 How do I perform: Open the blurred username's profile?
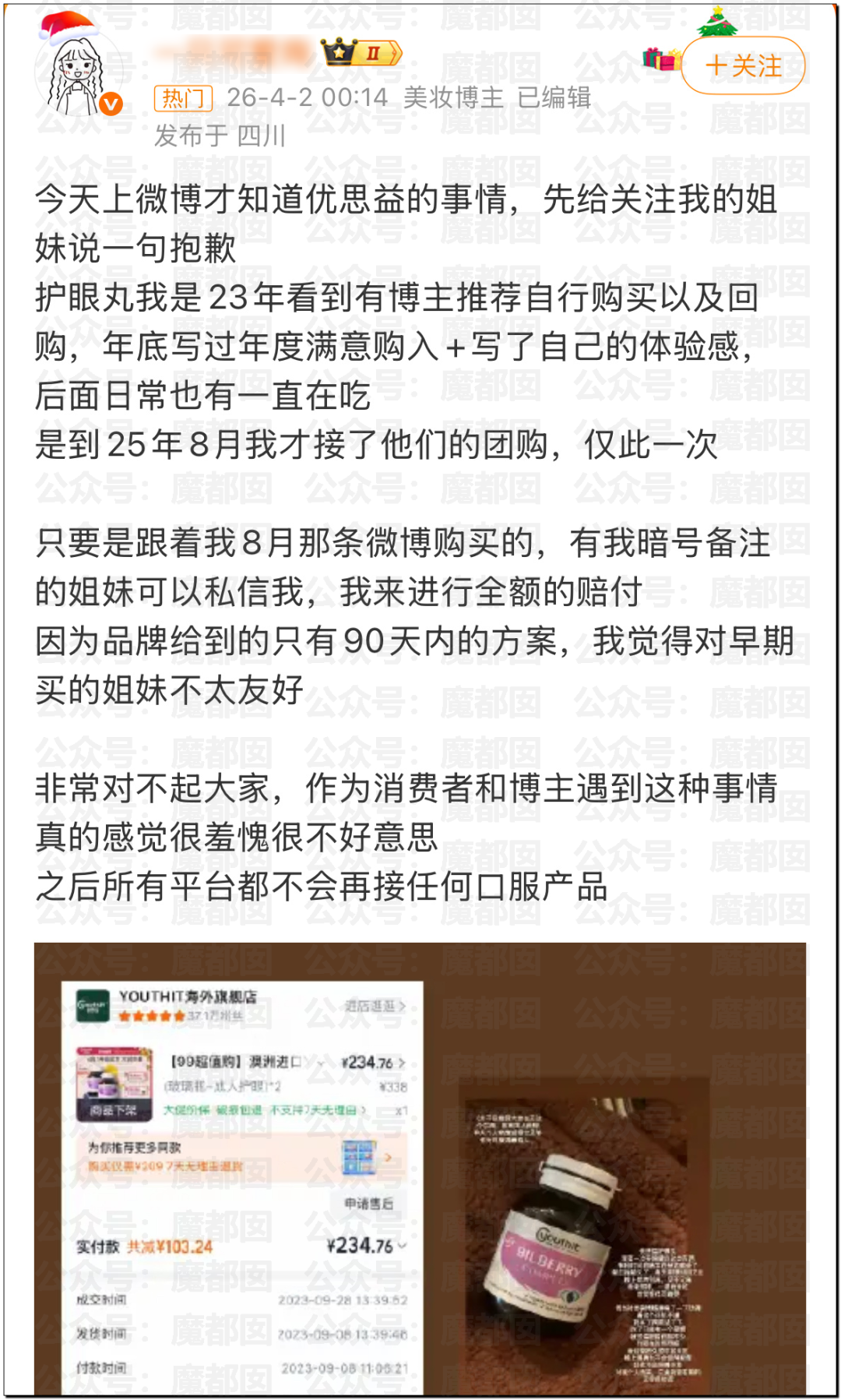pos(234,53)
